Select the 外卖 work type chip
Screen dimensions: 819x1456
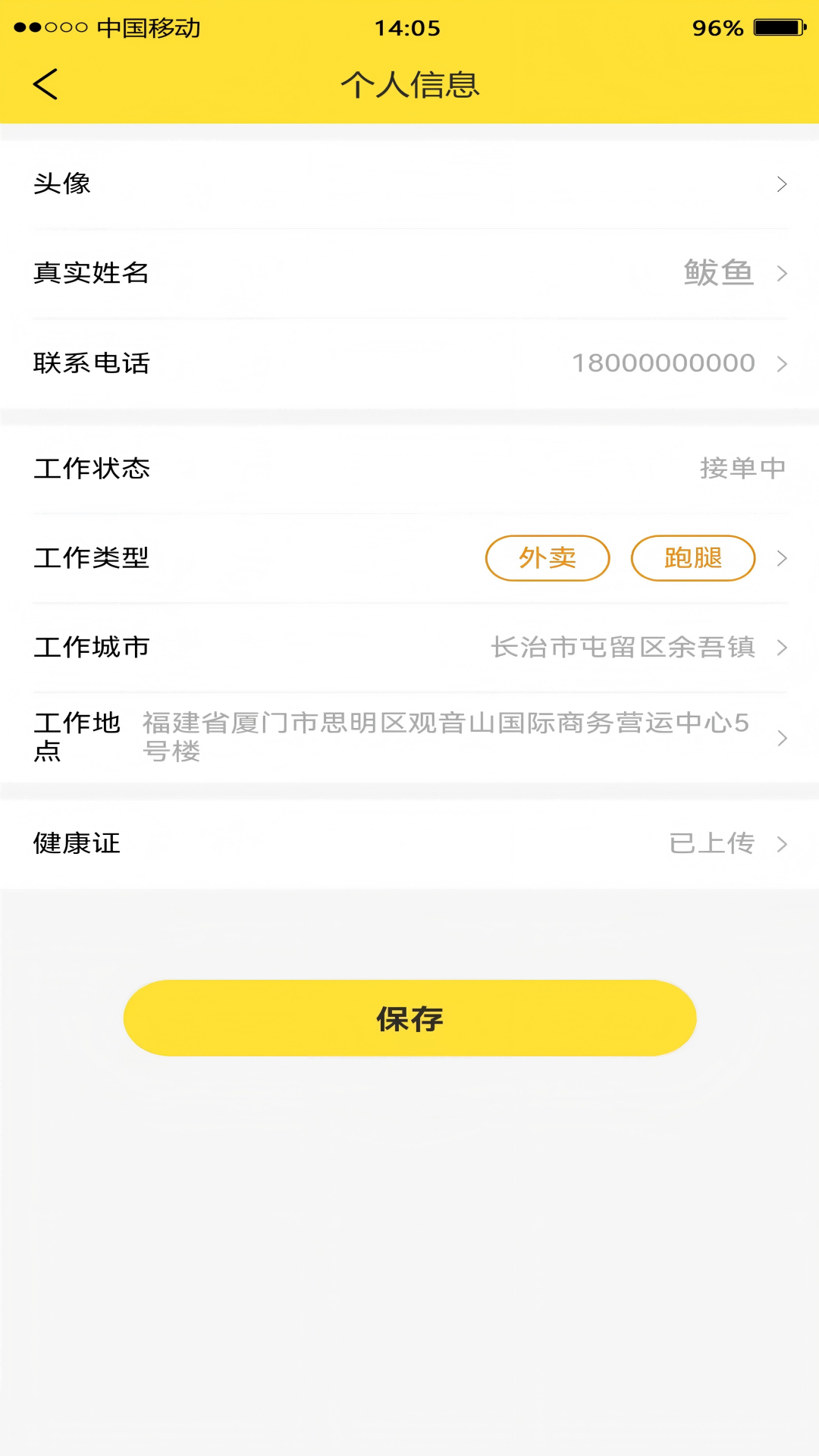(548, 558)
